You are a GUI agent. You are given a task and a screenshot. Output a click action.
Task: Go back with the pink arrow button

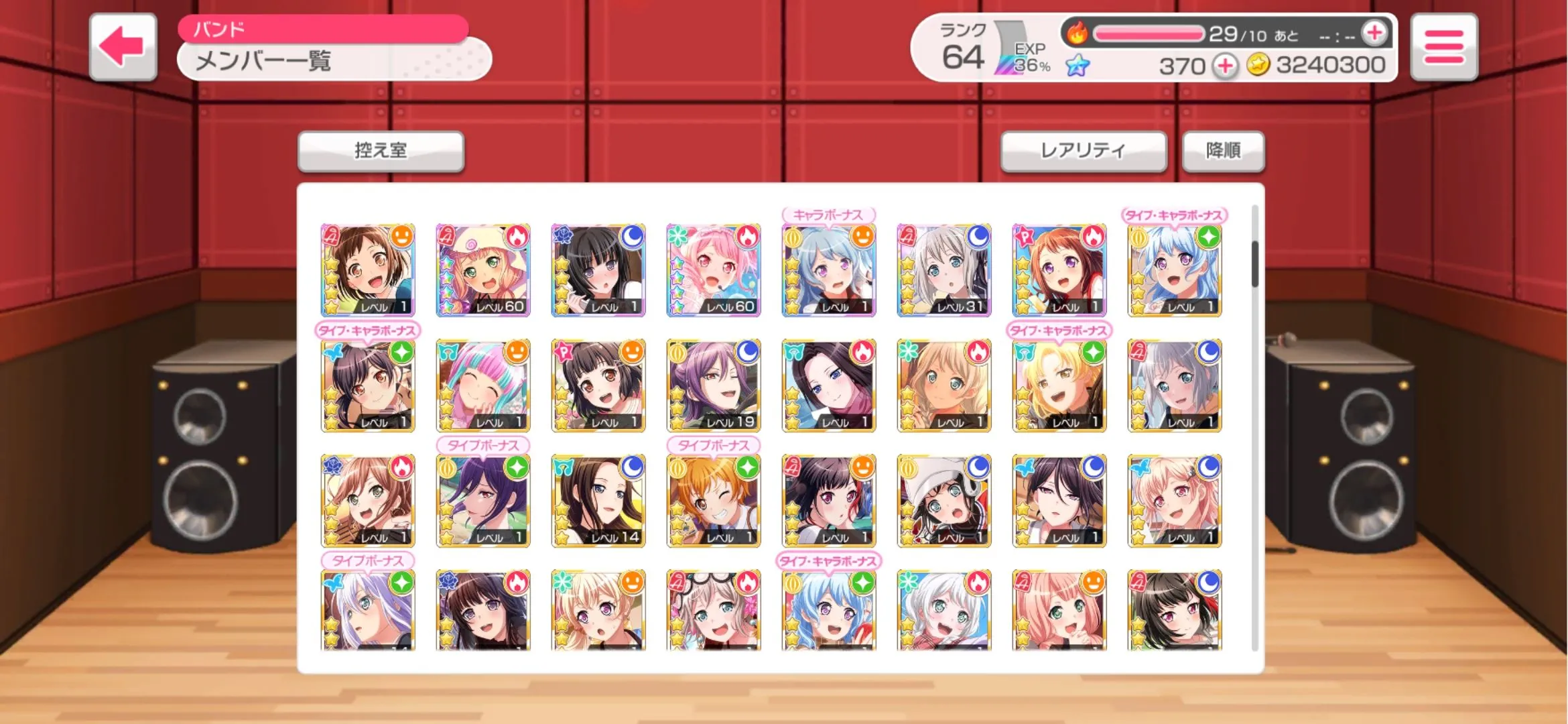[x=123, y=47]
